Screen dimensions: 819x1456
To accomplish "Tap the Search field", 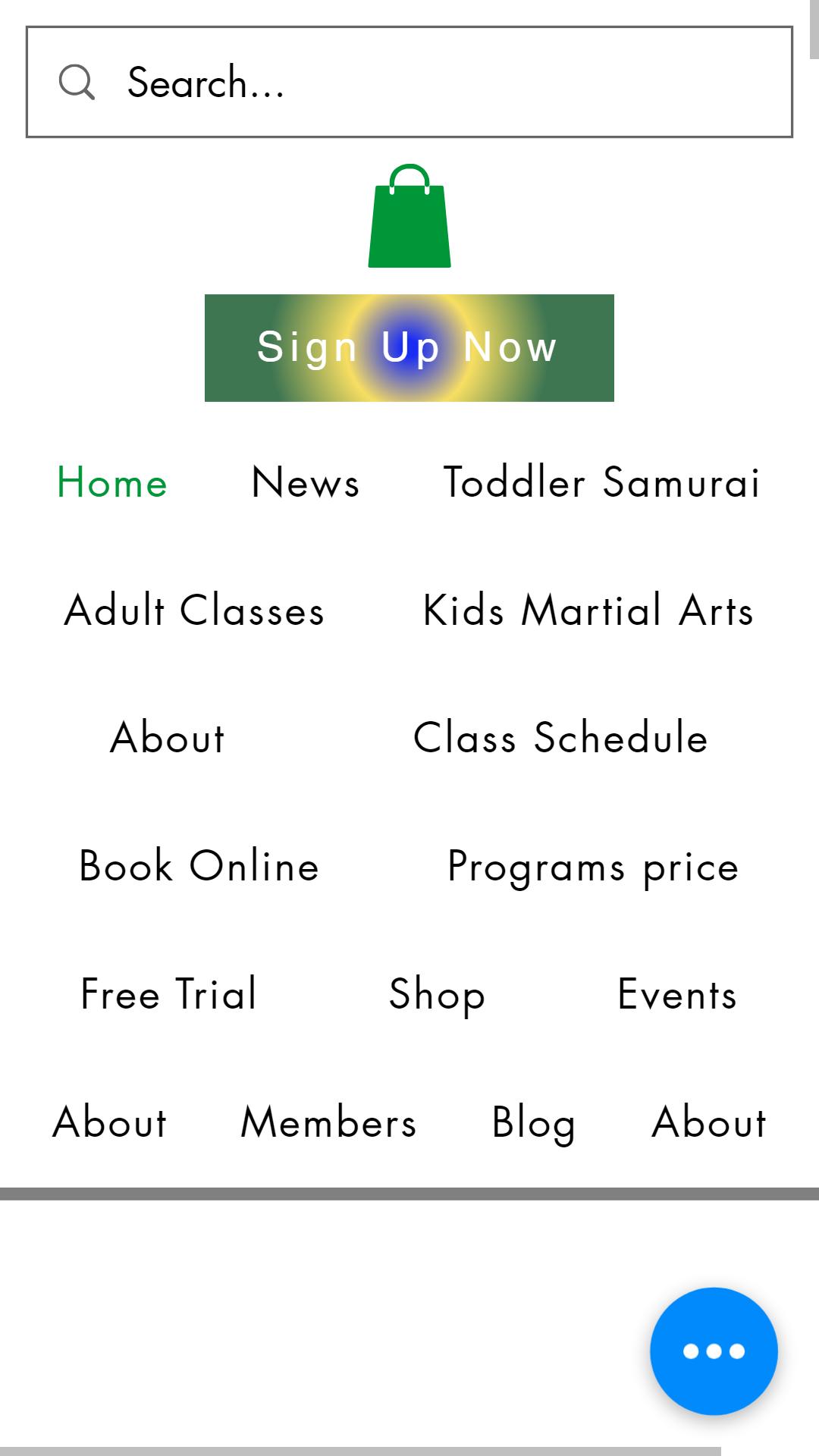I will click(409, 82).
